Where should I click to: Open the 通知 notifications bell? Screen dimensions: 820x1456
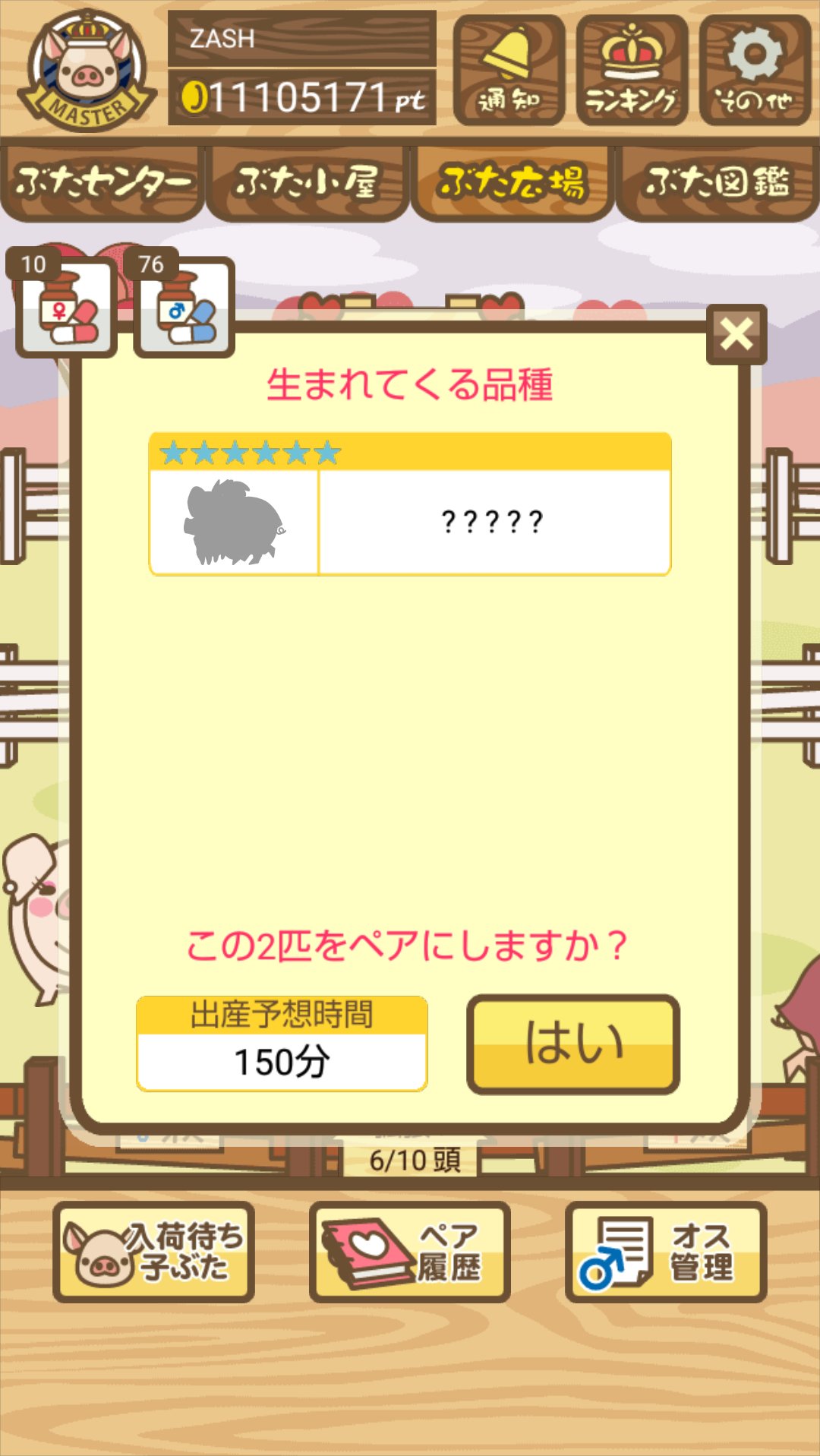point(509,70)
